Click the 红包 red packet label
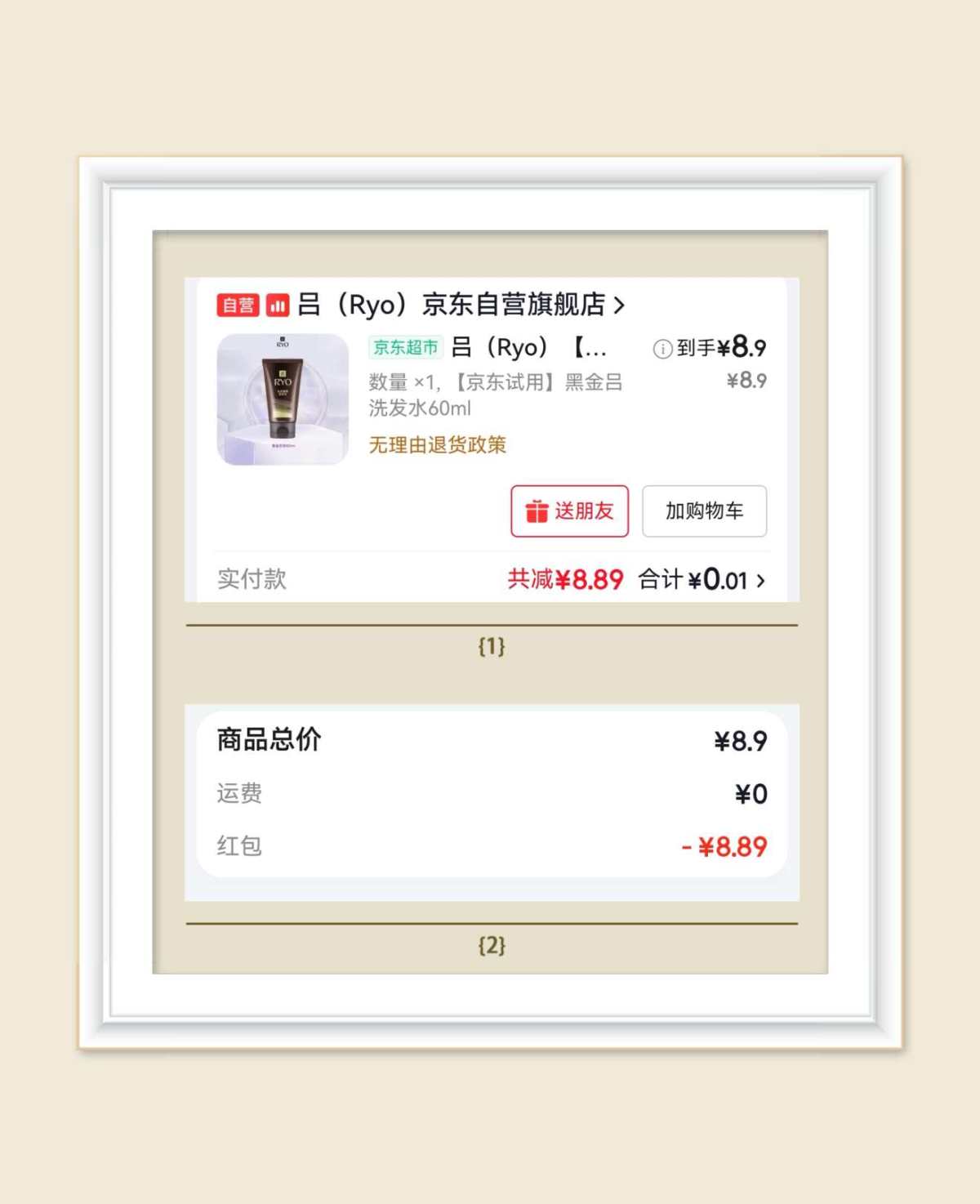This screenshot has height=1204, width=980. [238, 847]
